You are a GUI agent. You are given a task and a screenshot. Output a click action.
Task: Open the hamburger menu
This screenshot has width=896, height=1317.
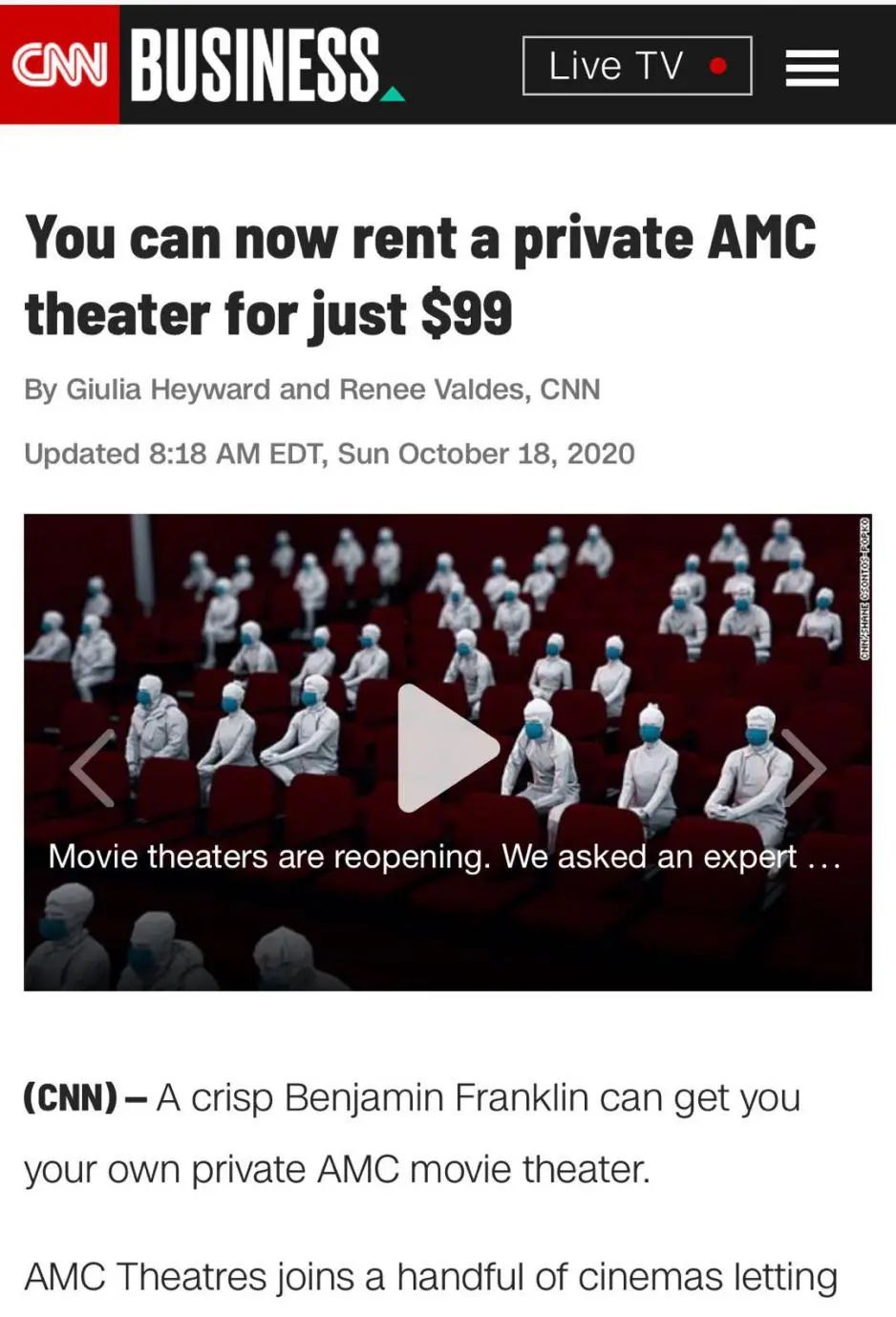click(x=812, y=67)
